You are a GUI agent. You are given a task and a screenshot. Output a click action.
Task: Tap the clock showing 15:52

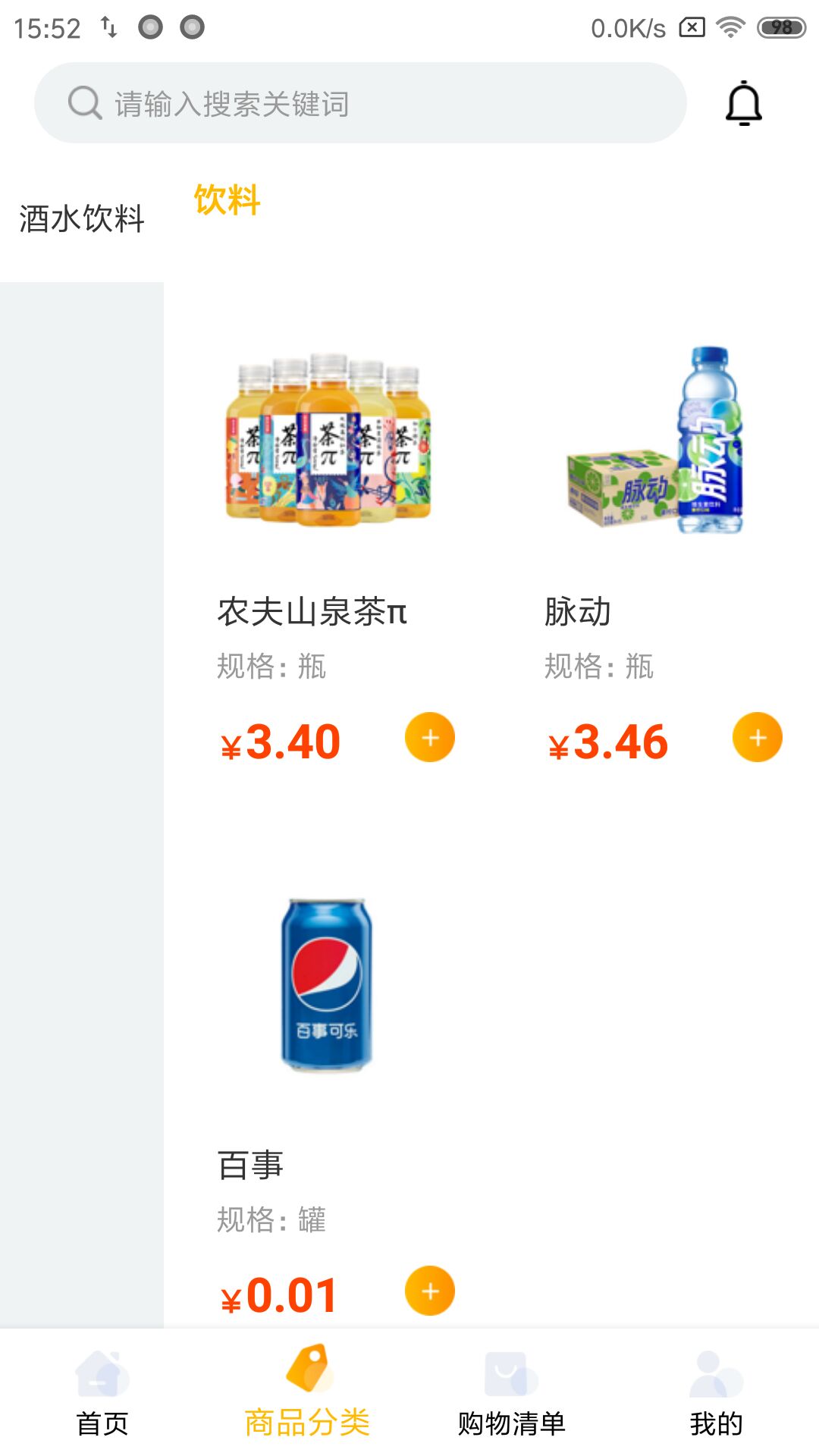pyautogui.click(x=47, y=27)
